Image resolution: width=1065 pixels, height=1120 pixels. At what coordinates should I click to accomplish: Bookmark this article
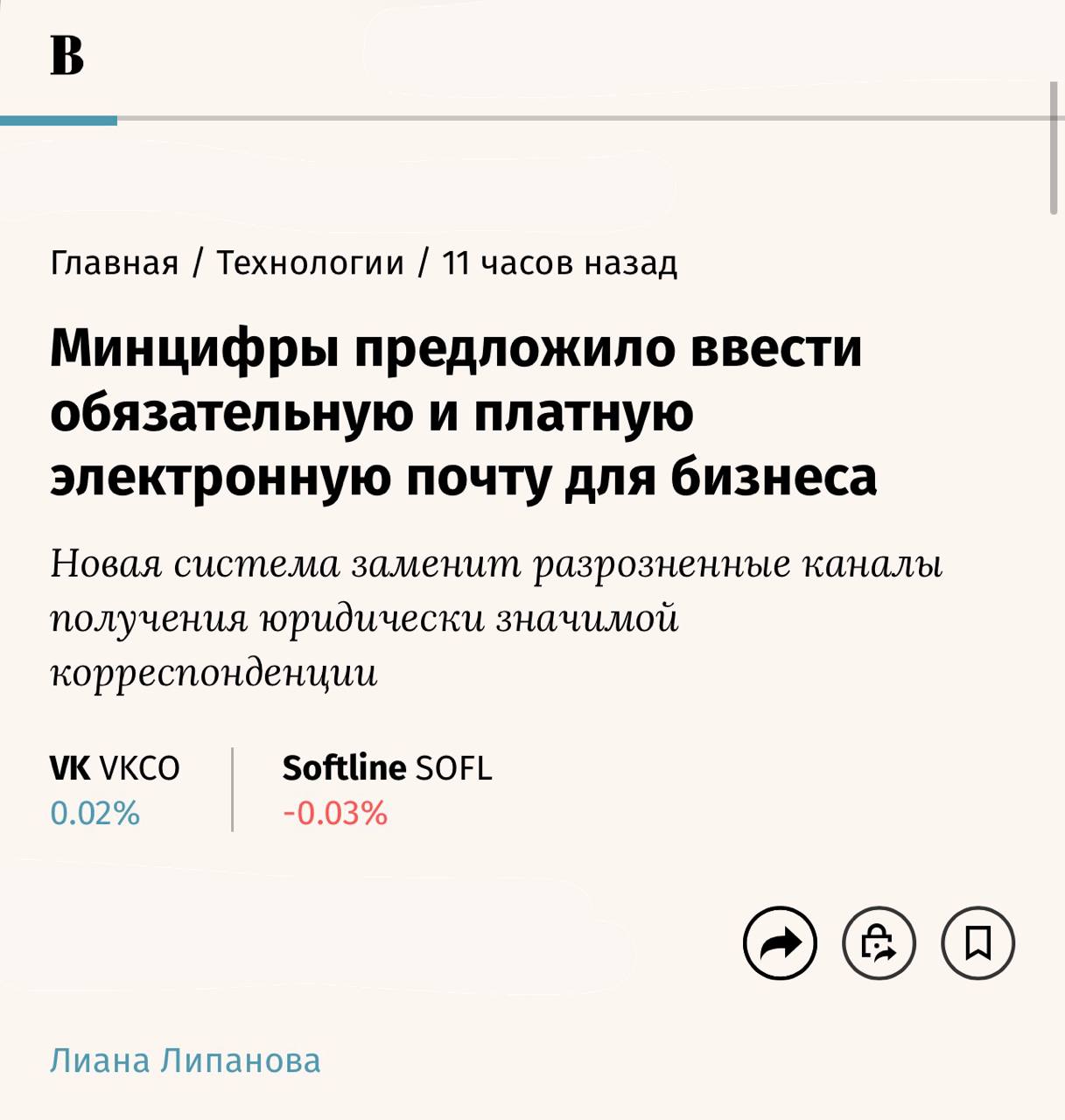click(x=977, y=943)
